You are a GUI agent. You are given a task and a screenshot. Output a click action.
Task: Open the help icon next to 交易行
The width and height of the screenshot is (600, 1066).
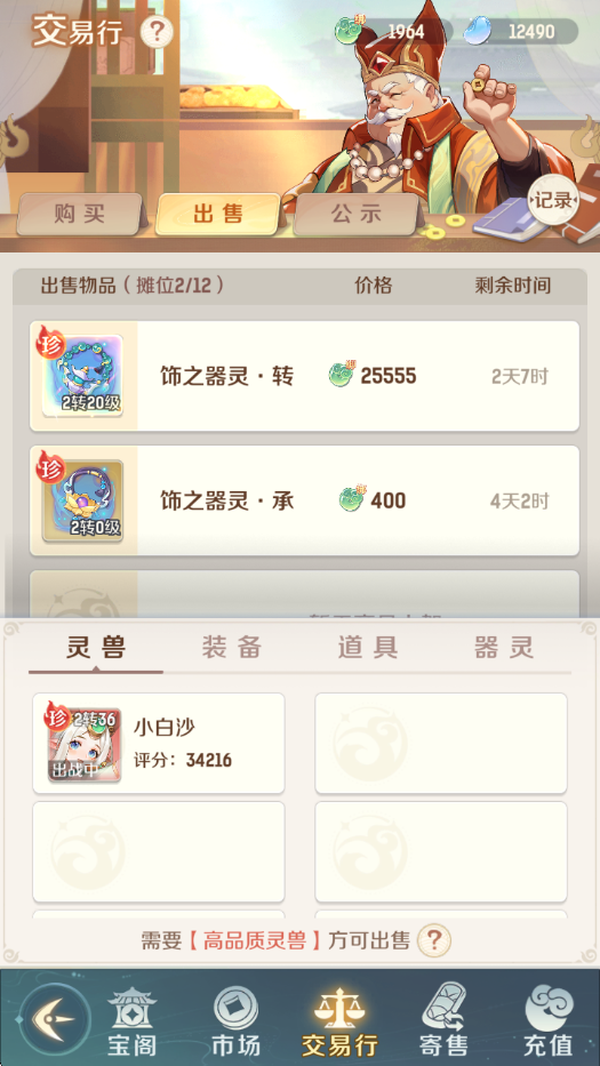tap(156, 33)
